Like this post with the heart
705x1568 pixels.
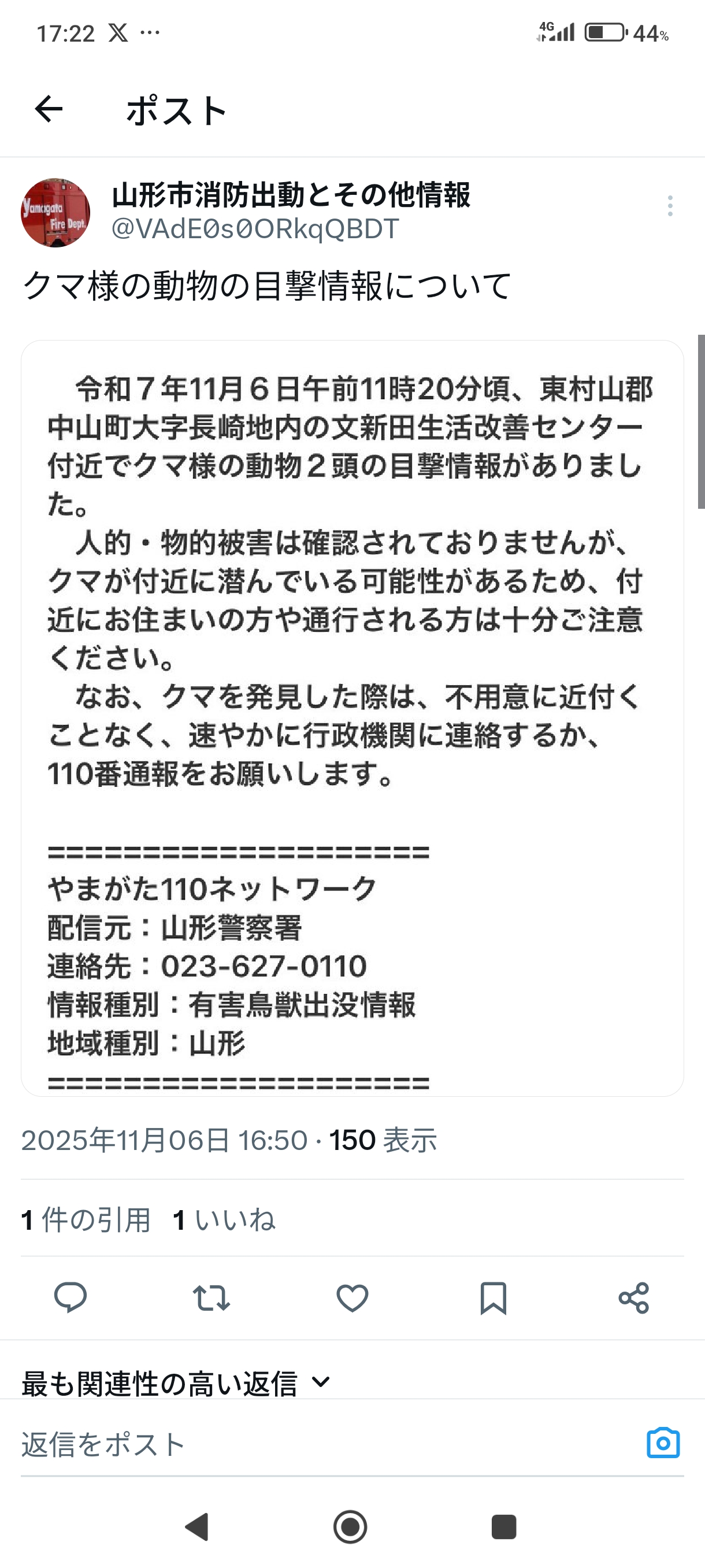coord(352,1299)
